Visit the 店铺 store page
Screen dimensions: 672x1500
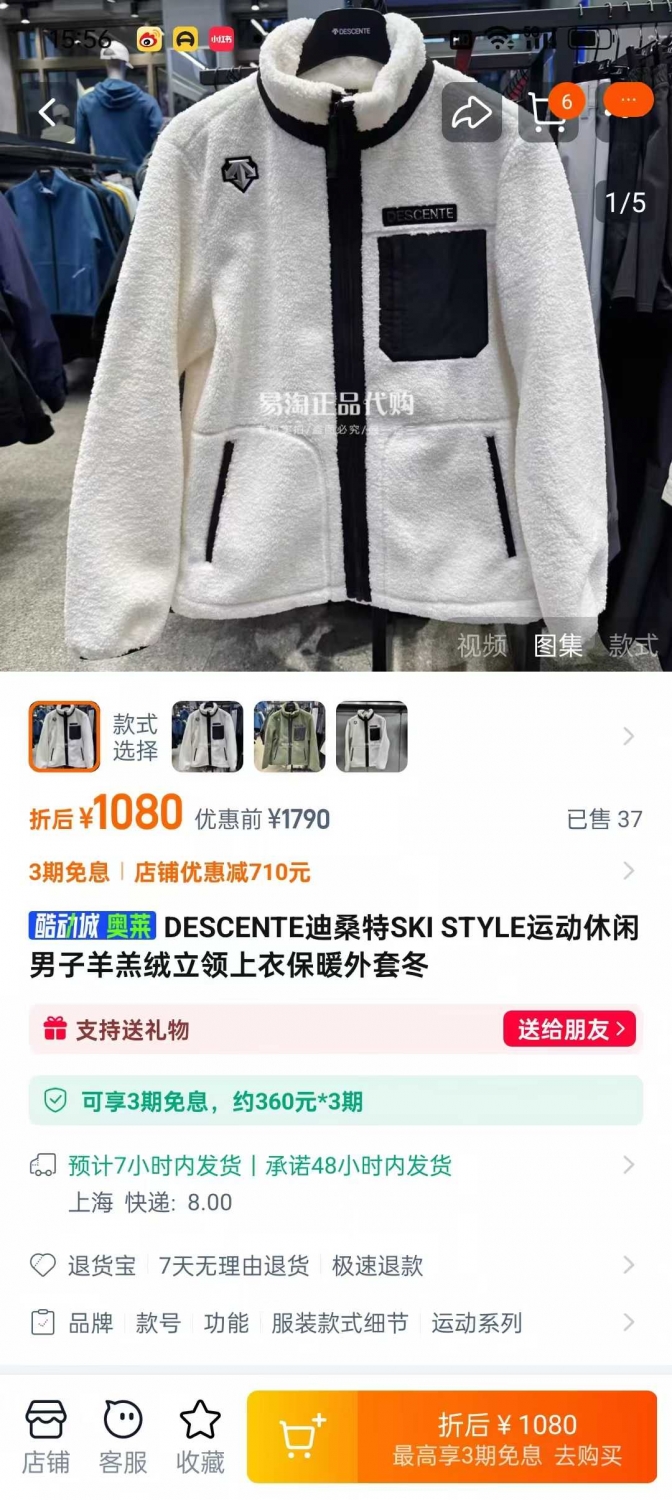point(46,1437)
